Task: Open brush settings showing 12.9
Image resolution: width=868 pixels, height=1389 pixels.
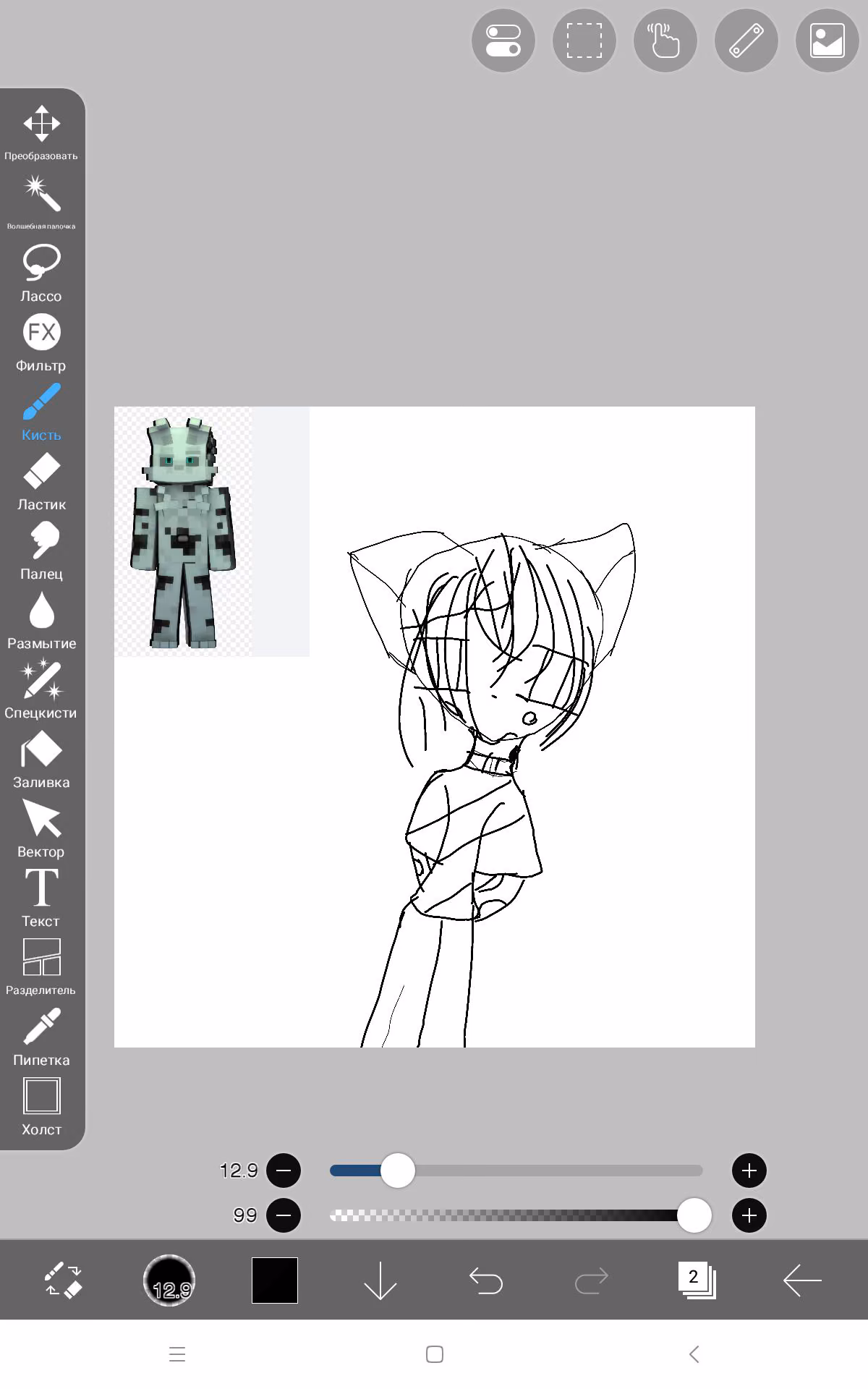Action: pos(169,1280)
